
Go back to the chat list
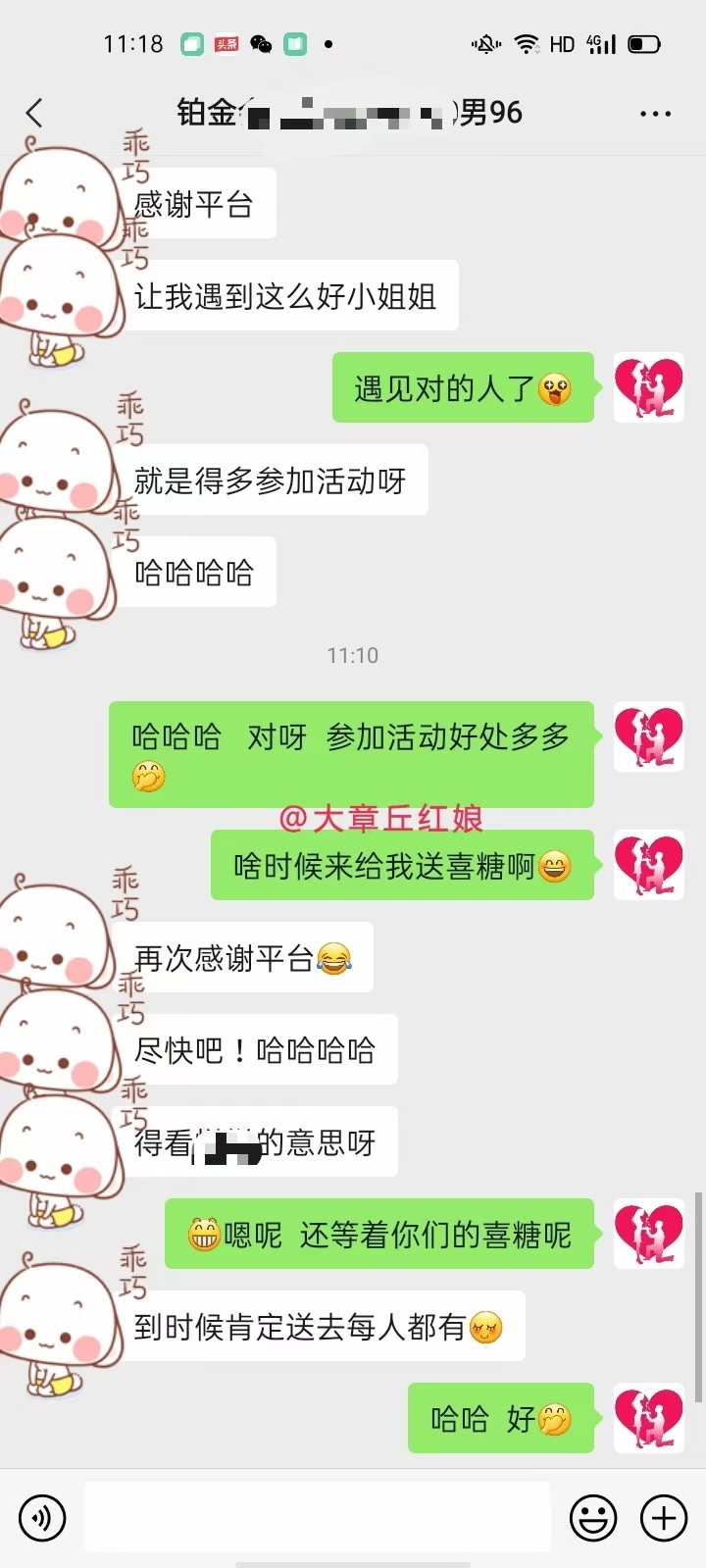[x=35, y=114]
